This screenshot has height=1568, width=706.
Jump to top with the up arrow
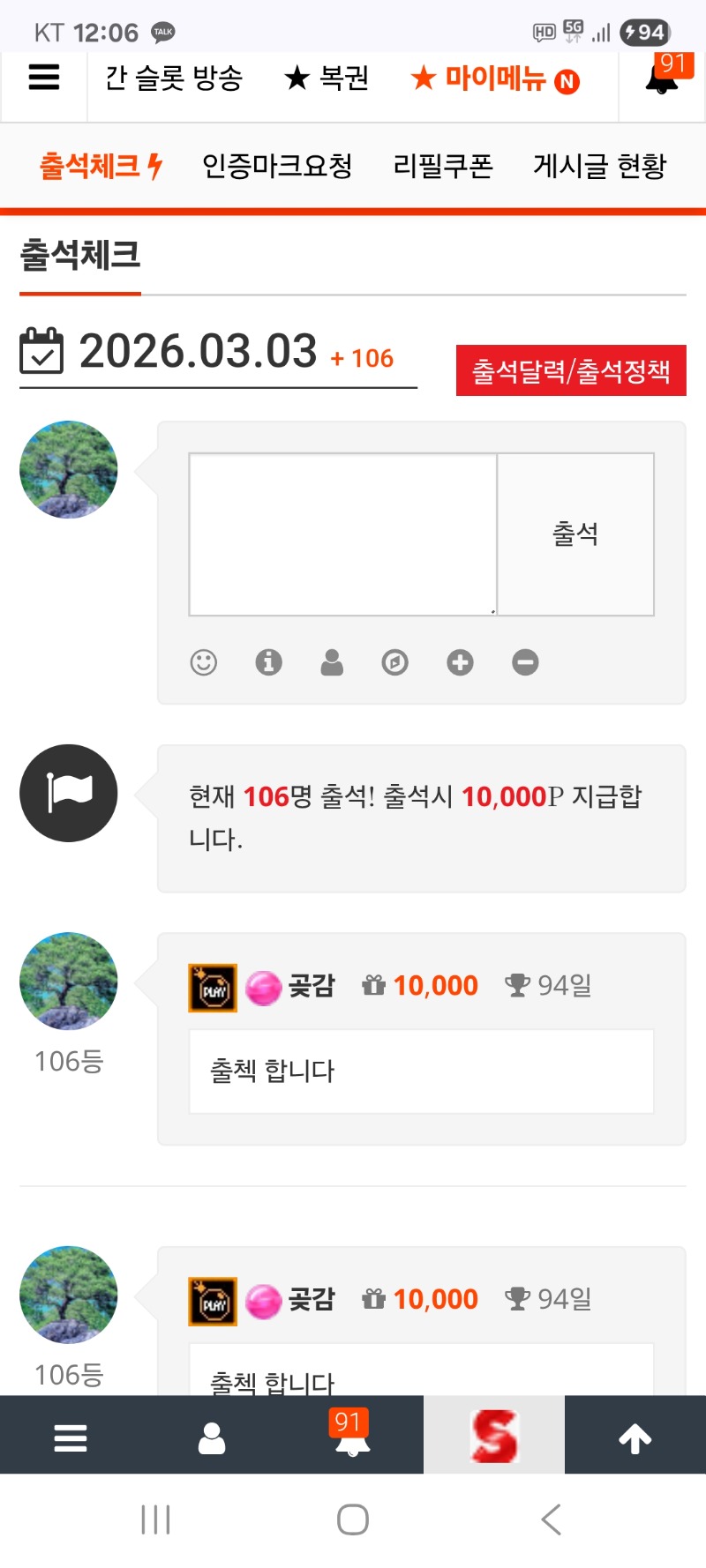[x=635, y=1438]
